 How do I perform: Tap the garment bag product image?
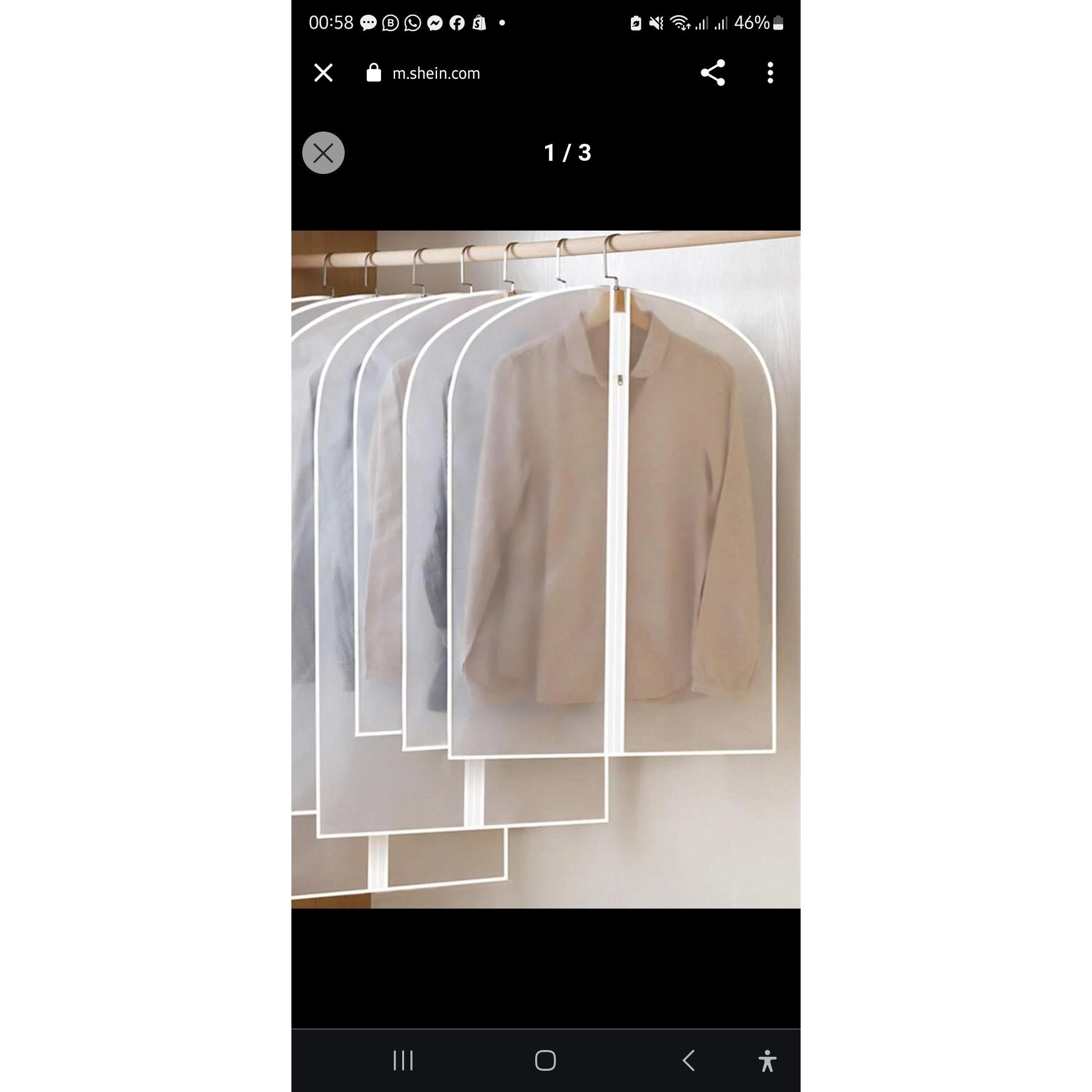tap(546, 569)
